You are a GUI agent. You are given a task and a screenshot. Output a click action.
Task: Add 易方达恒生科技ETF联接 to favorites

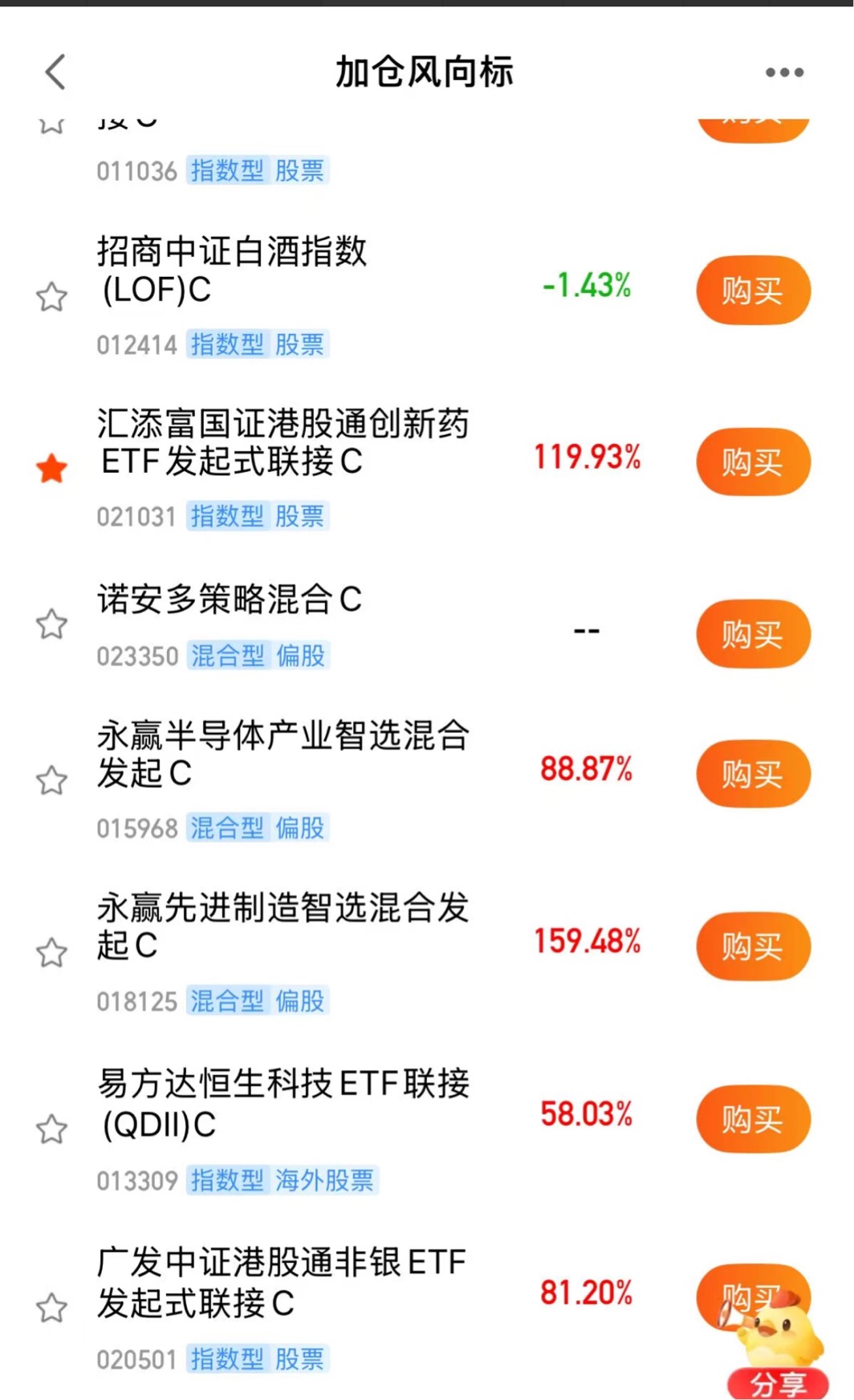click(51, 1129)
